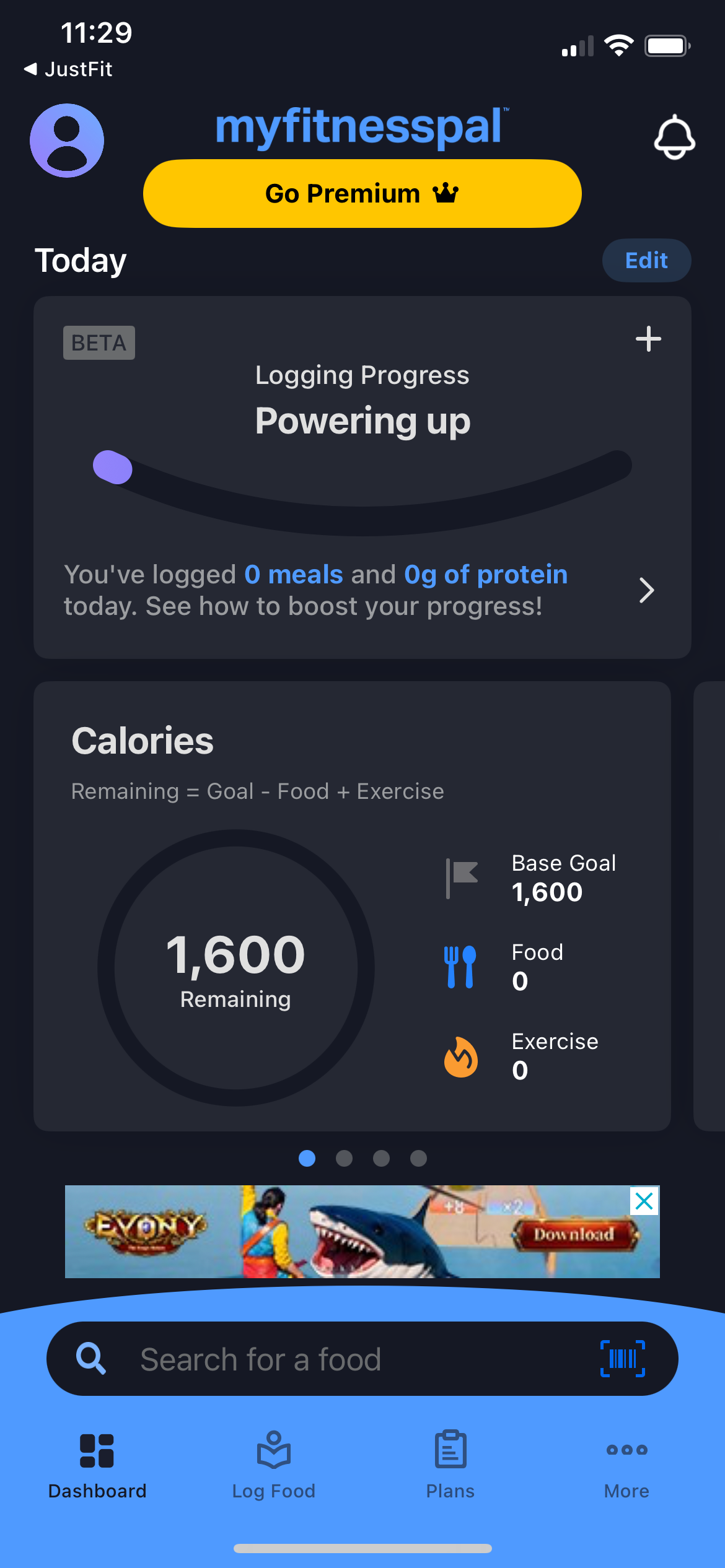Expand the logging progress details chevron
The height and width of the screenshot is (1568, 725).
(x=646, y=590)
